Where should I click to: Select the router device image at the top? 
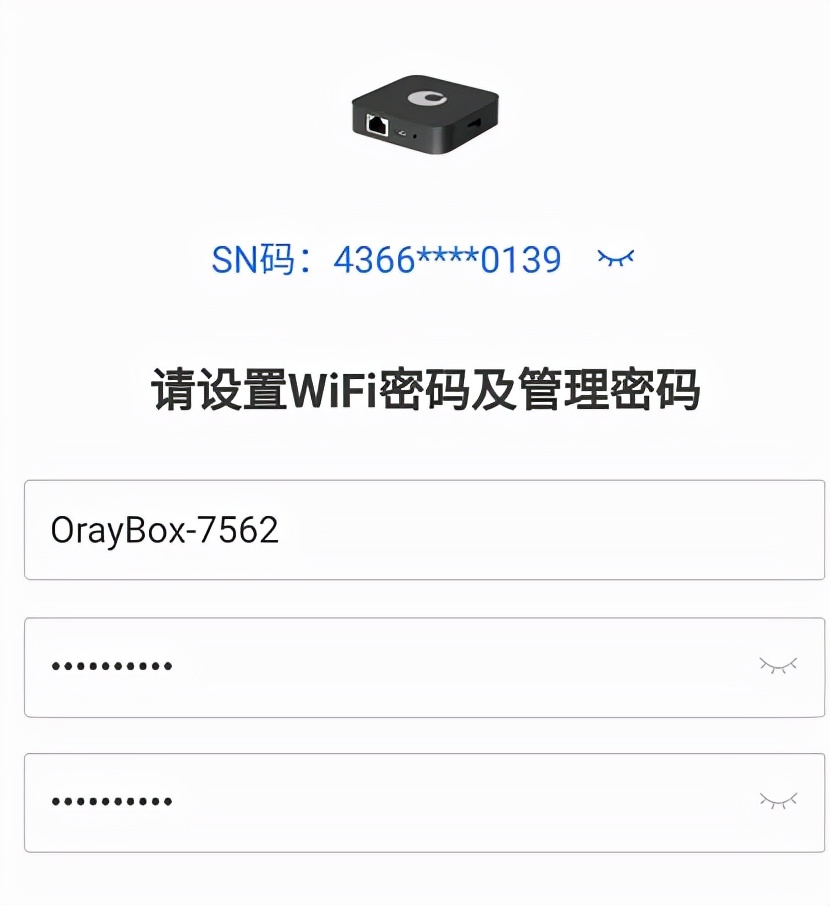424,112
